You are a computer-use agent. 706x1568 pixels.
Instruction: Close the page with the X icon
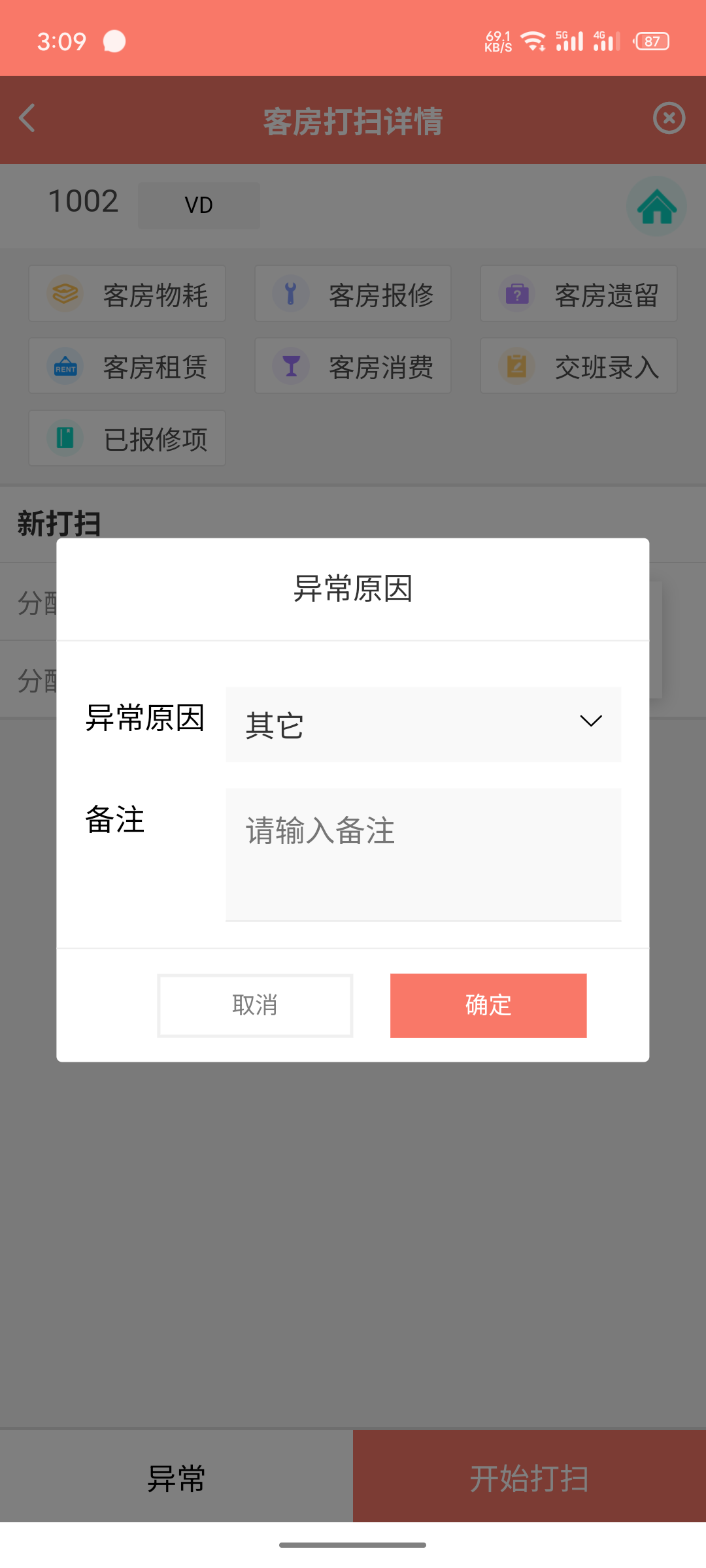669,119
